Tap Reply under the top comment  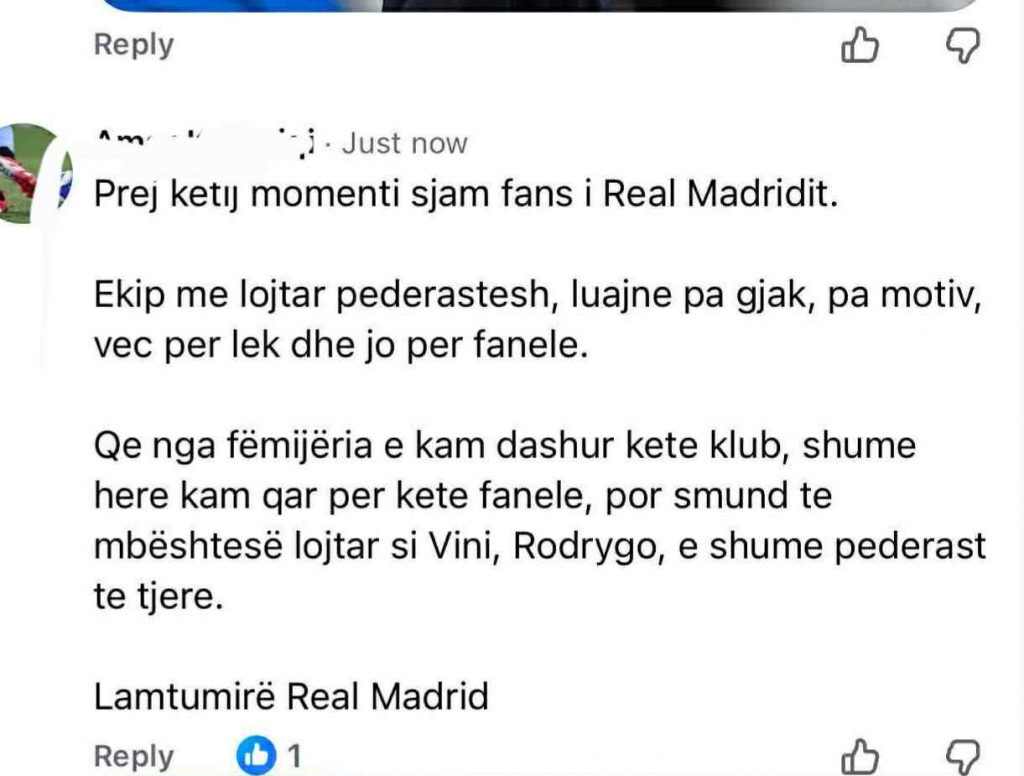point(133,44)
